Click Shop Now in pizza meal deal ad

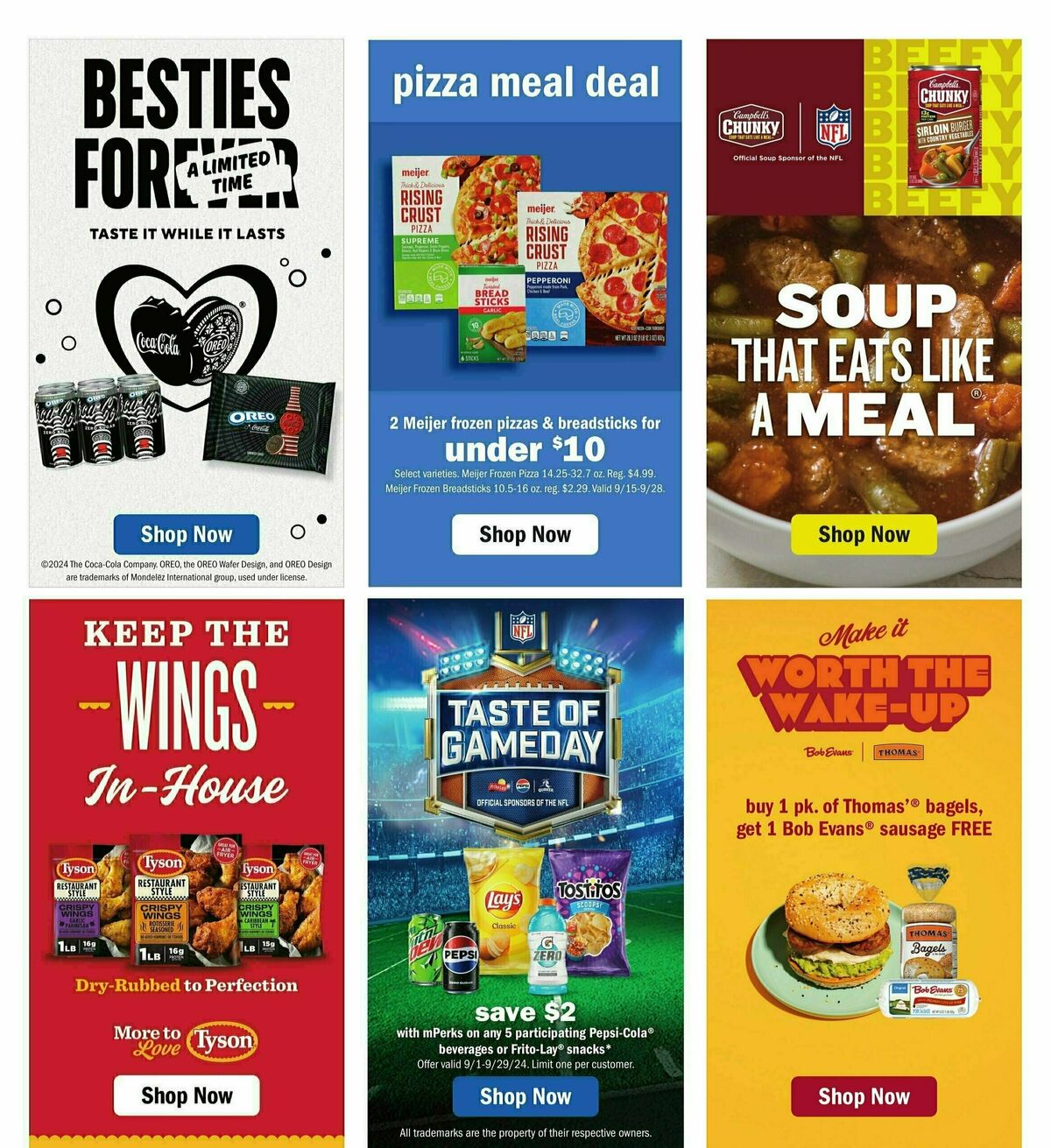point(525,533)
